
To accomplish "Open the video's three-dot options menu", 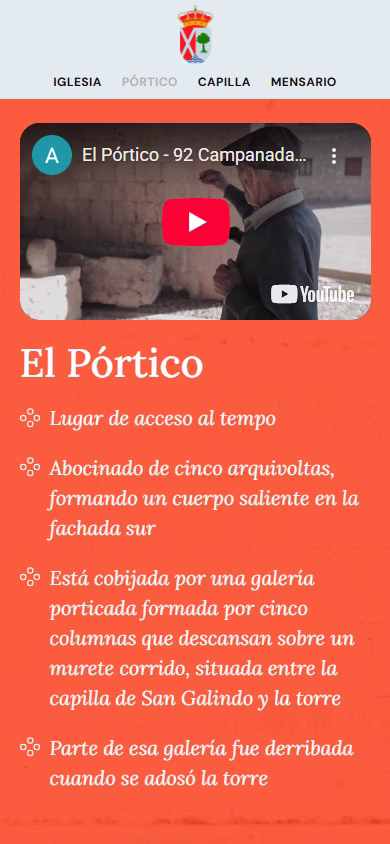I will click(334, 156).
